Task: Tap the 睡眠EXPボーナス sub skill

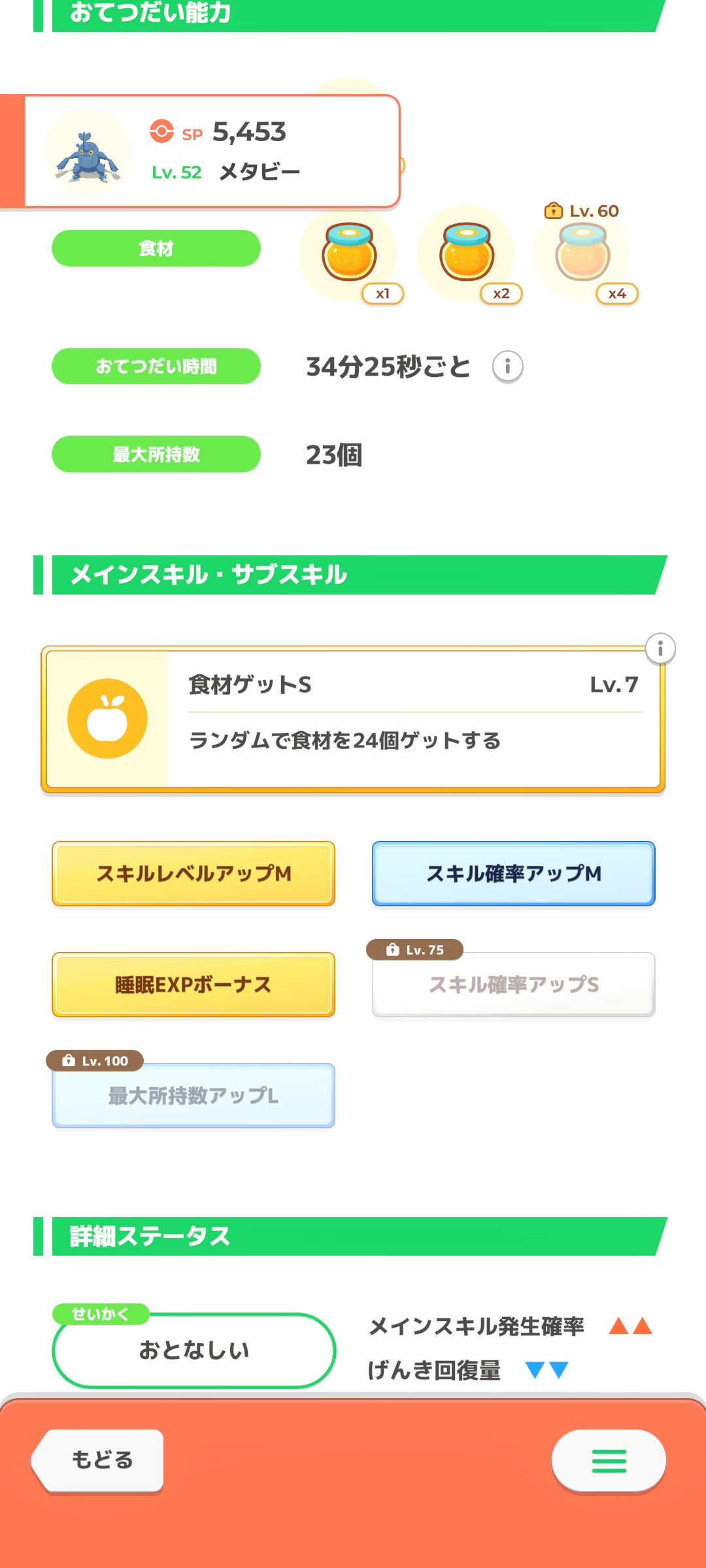Action: pos(193,985)
